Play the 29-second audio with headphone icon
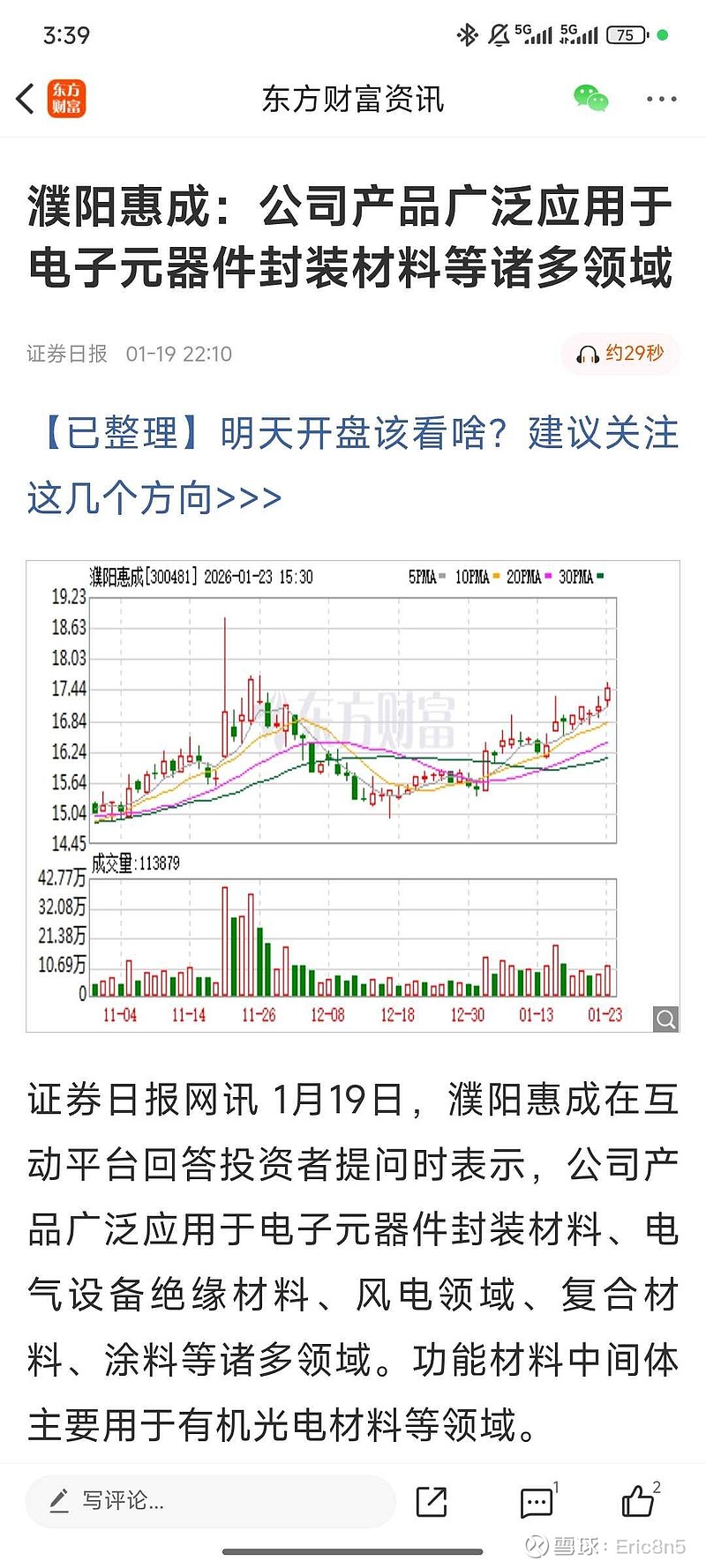Viewport: 706px width, 1568px height. pyautogui.click(x=621, y=354)
